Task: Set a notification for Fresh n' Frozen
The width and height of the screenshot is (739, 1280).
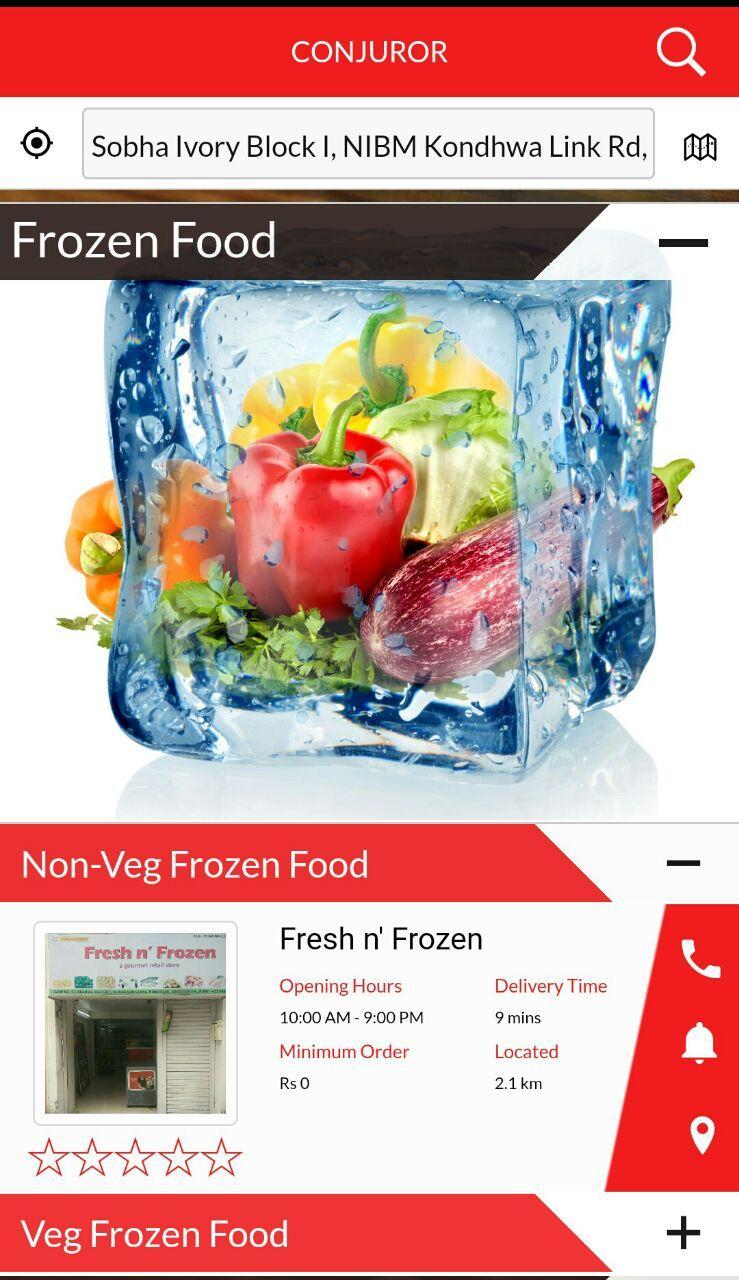Action: 700,1043
